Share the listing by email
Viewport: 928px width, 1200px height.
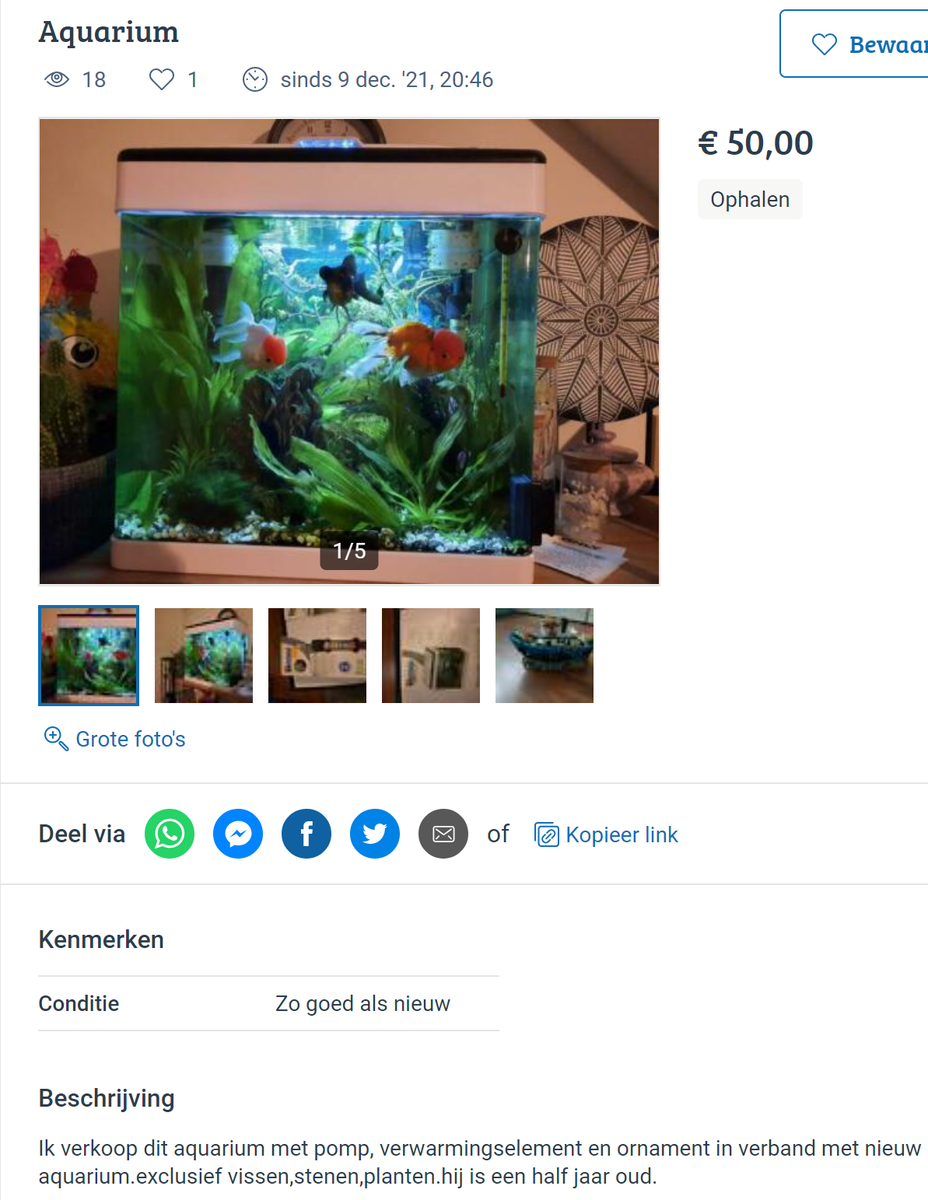(x=443, y=834)
